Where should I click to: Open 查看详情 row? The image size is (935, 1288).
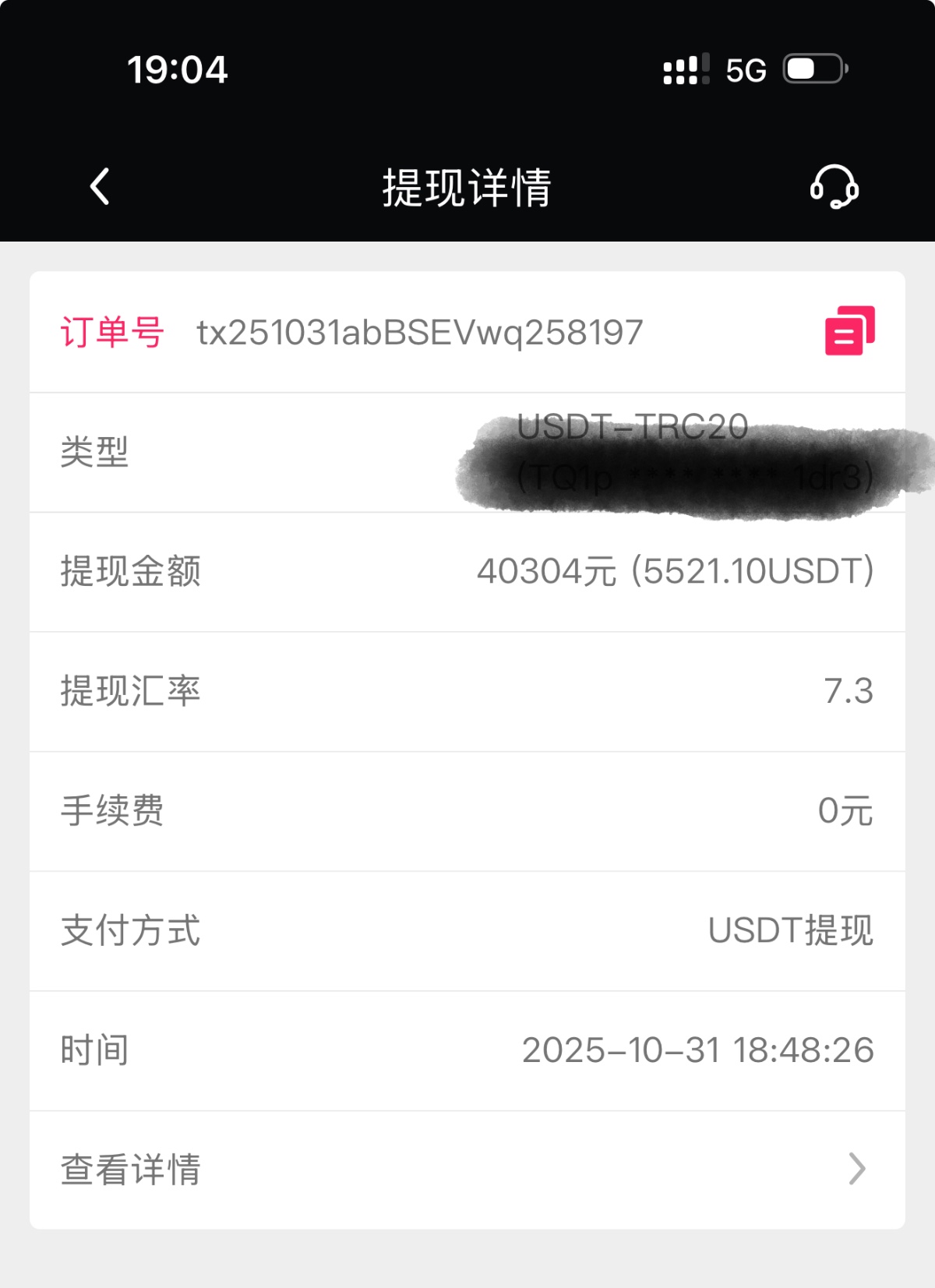[x=467, y=1169]
